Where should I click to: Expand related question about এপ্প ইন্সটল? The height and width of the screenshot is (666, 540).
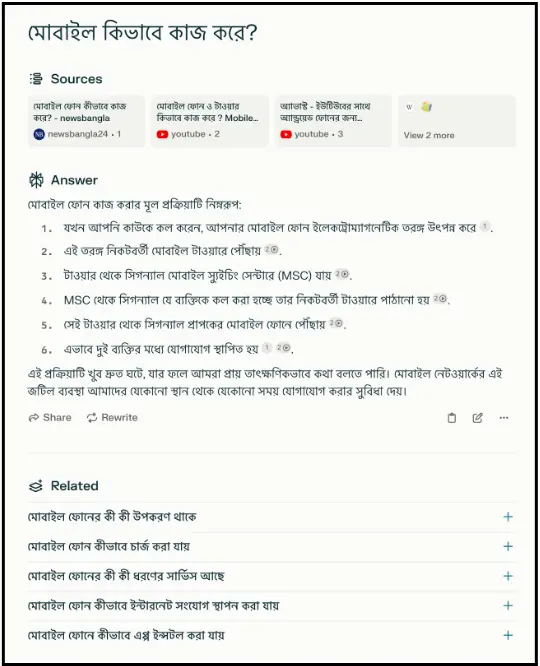point(272,635)
